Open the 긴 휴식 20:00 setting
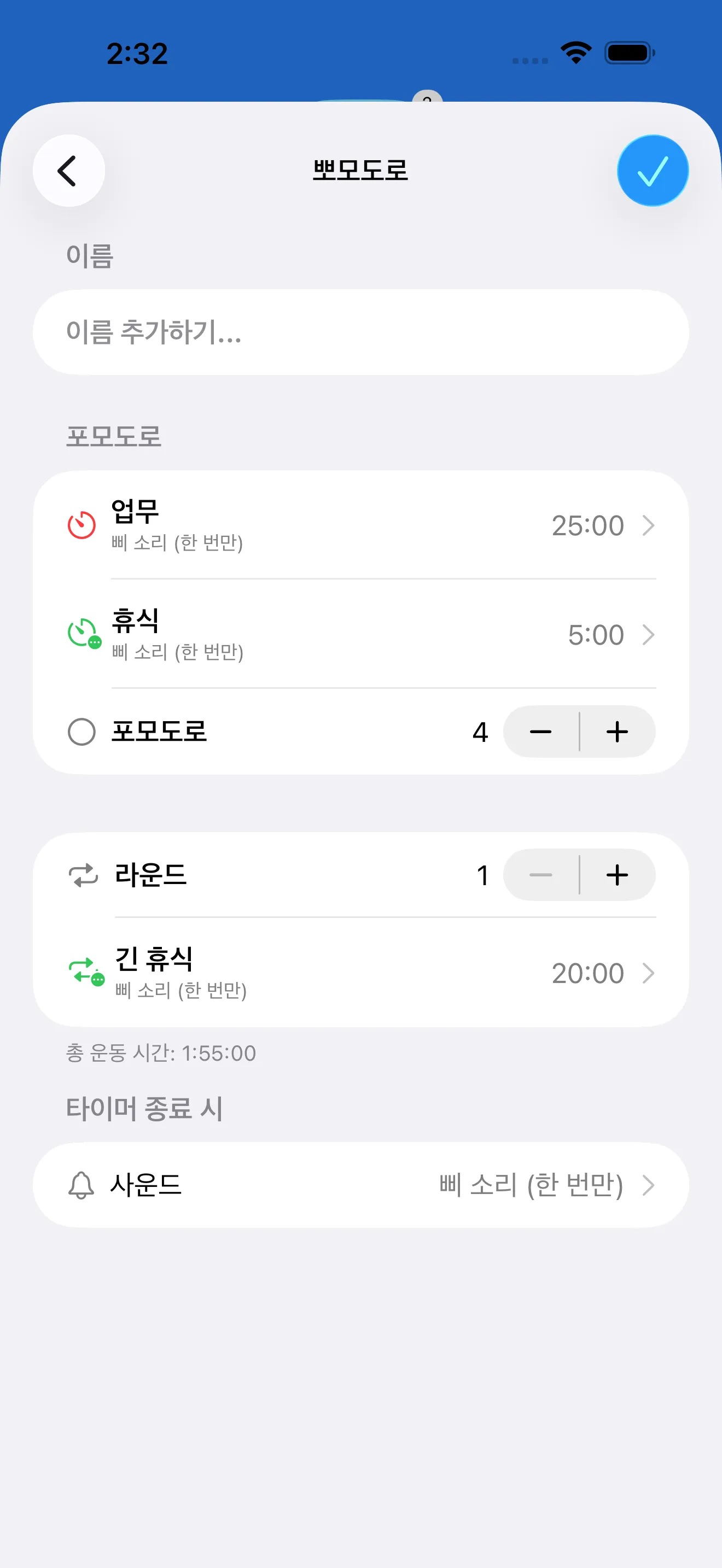 (360, 973)
